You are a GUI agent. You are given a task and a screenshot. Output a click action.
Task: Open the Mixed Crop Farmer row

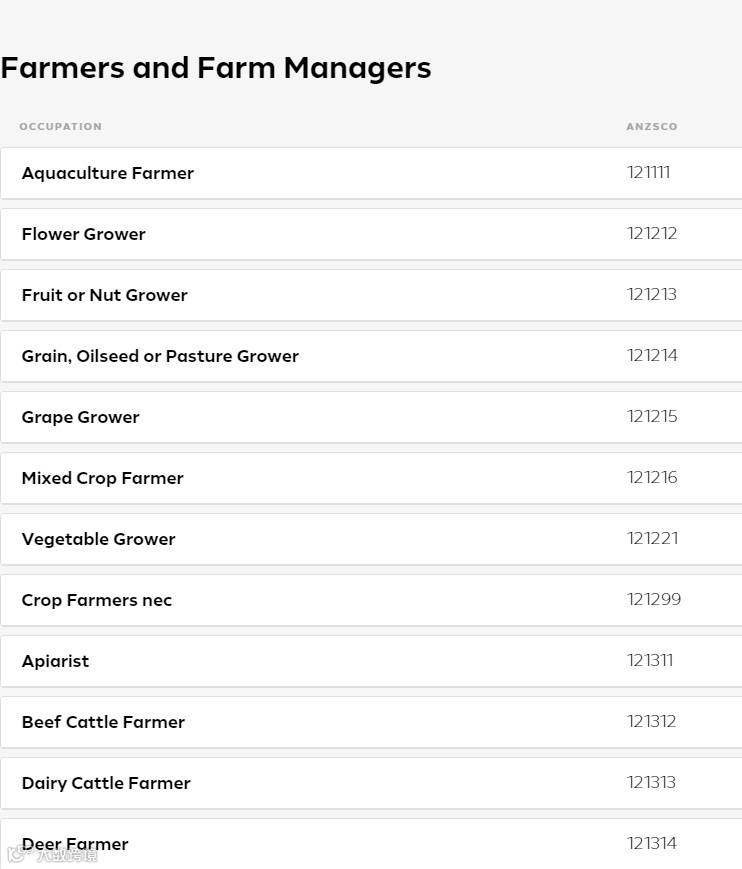(103, 478)
